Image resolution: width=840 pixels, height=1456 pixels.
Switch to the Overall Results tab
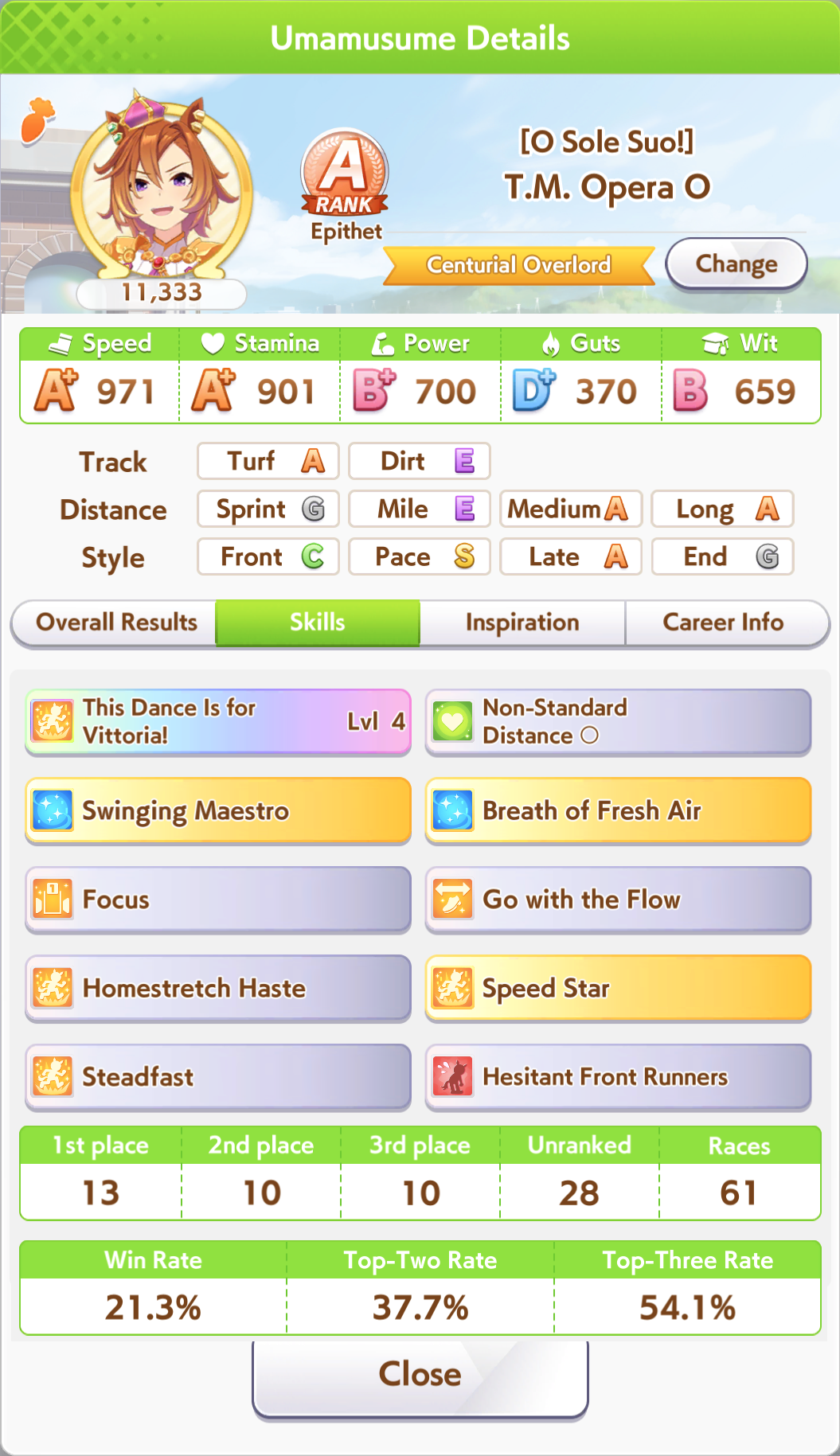pos(116,623)
